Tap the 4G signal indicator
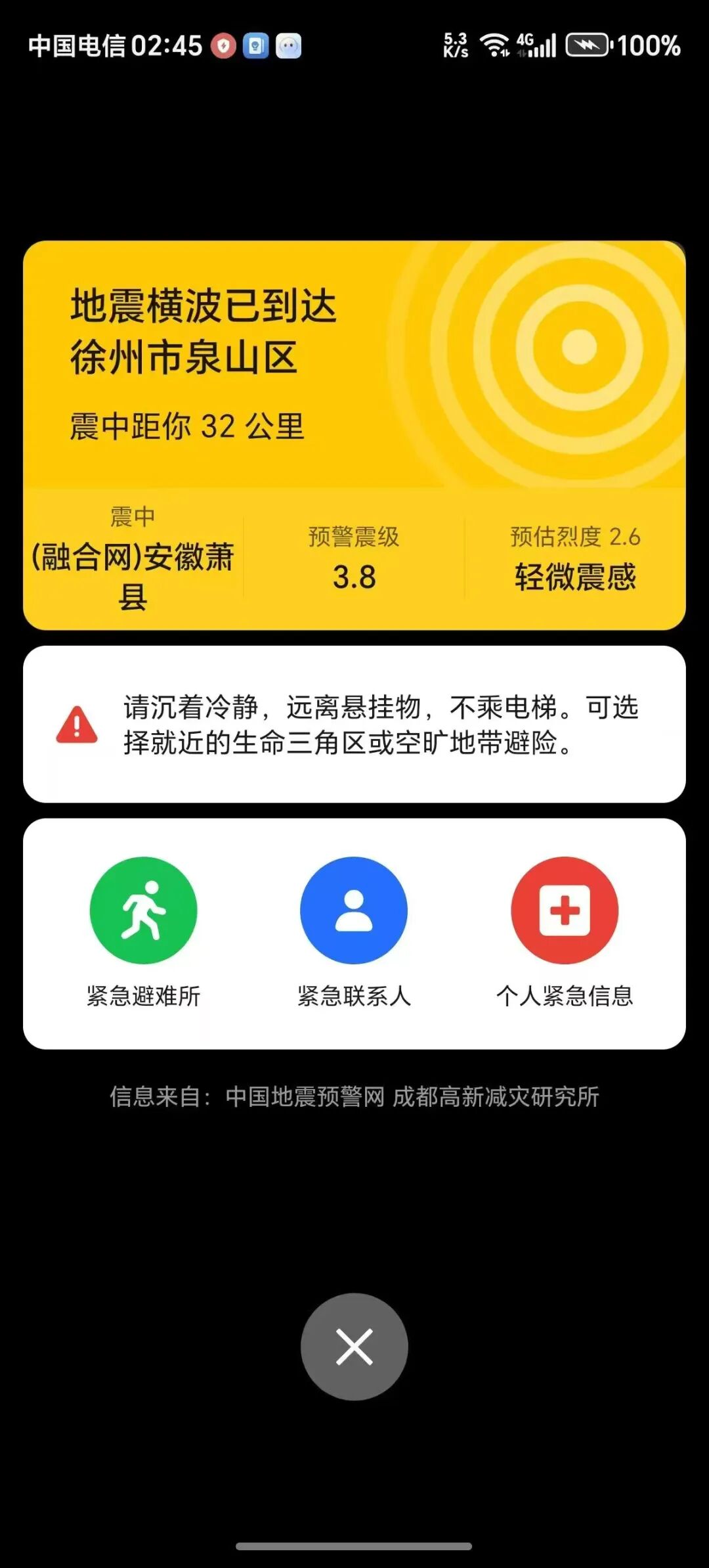This screenshot has height=1568, width=709. (x=538, y=45)
